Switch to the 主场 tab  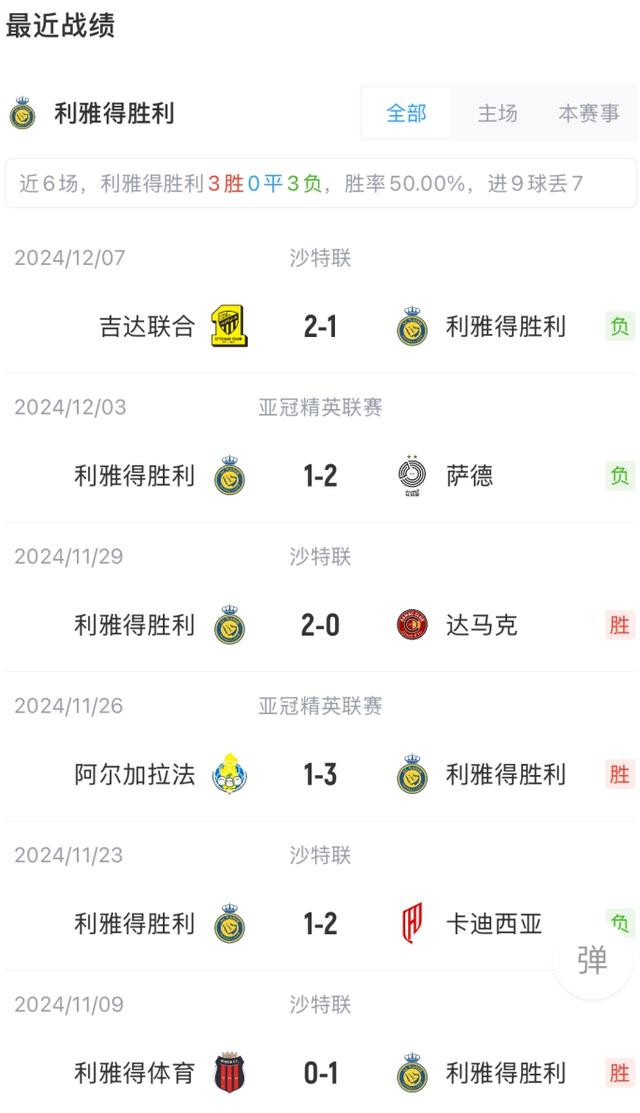(497, 114)
